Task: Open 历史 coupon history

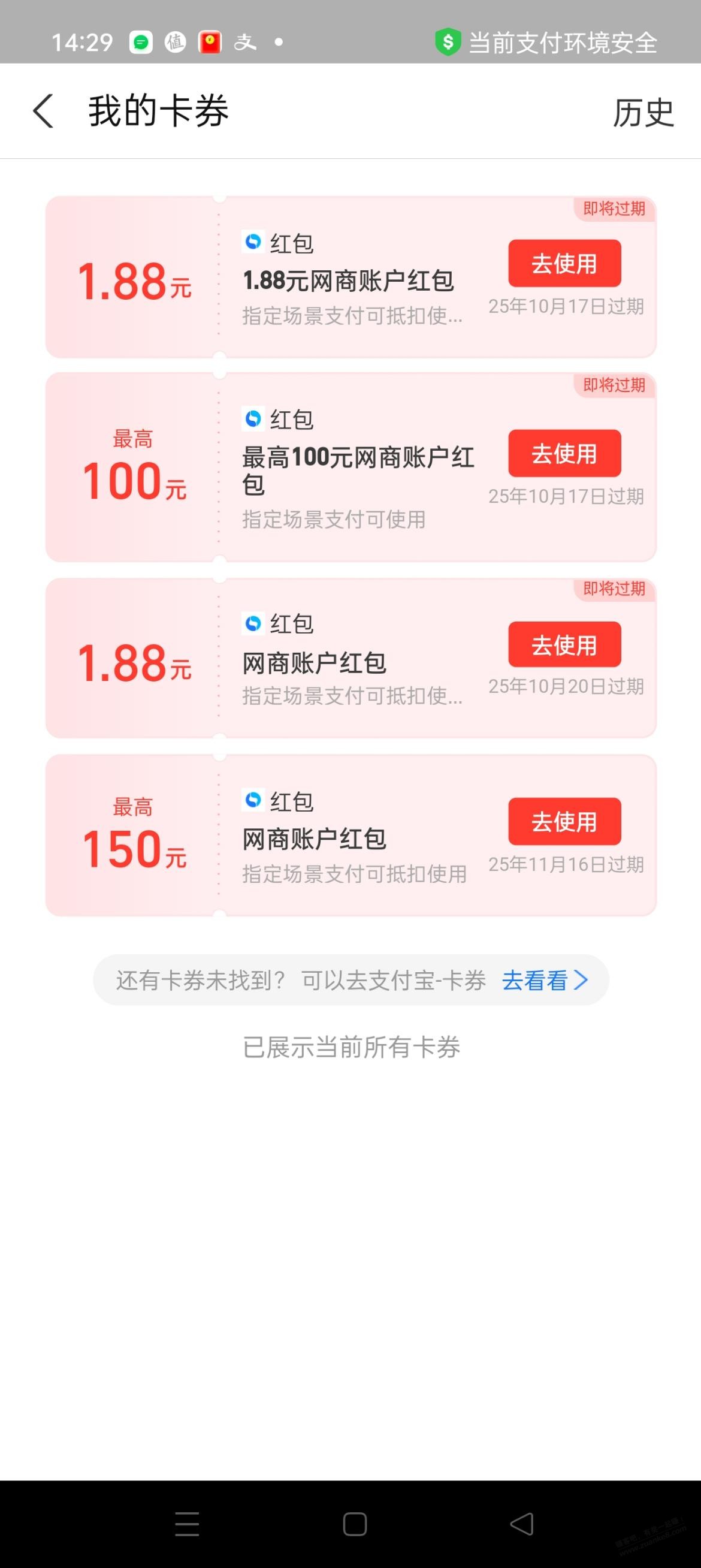Action: 642,113
